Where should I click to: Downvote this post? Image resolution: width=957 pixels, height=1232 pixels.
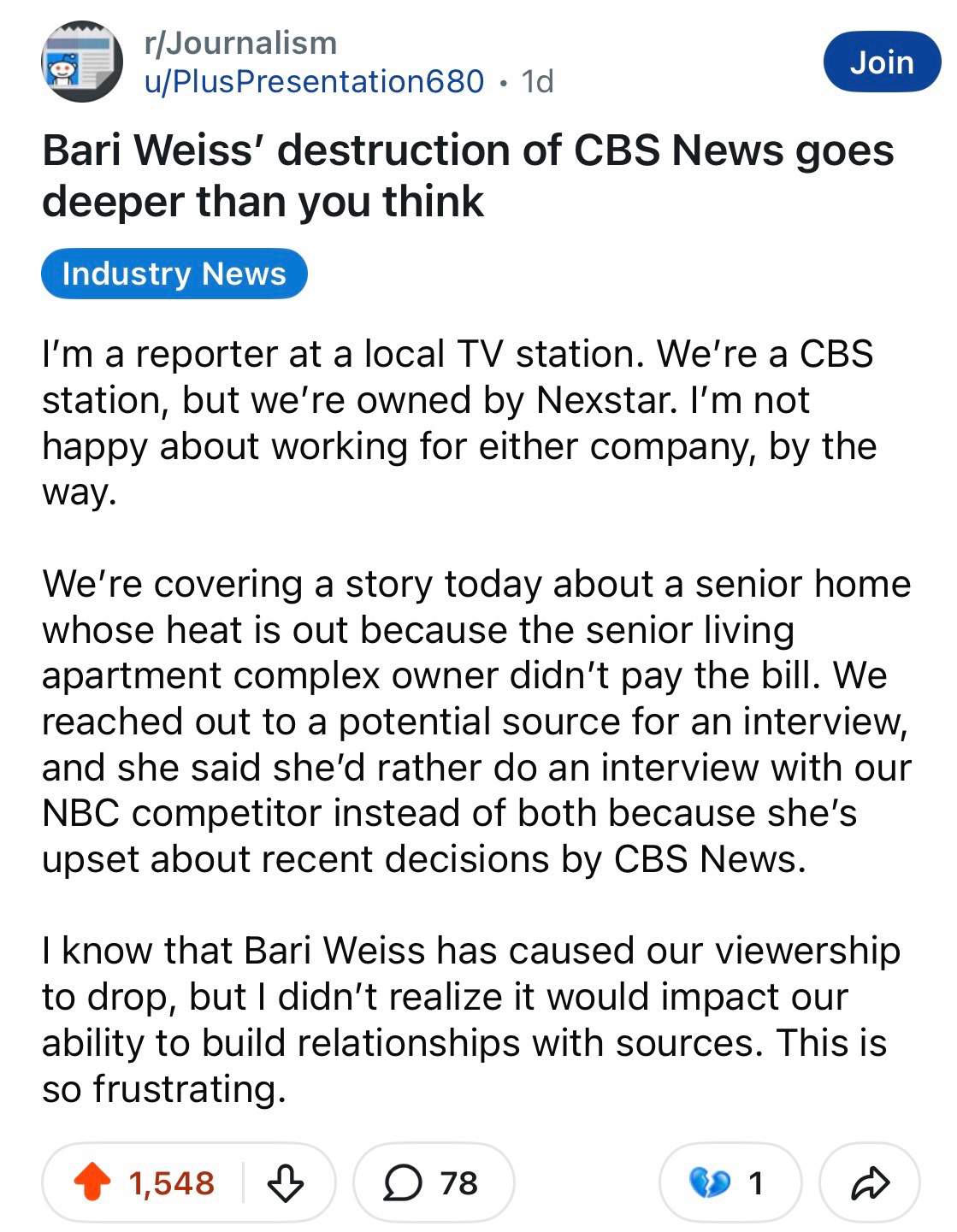[x=286, y=1183]
